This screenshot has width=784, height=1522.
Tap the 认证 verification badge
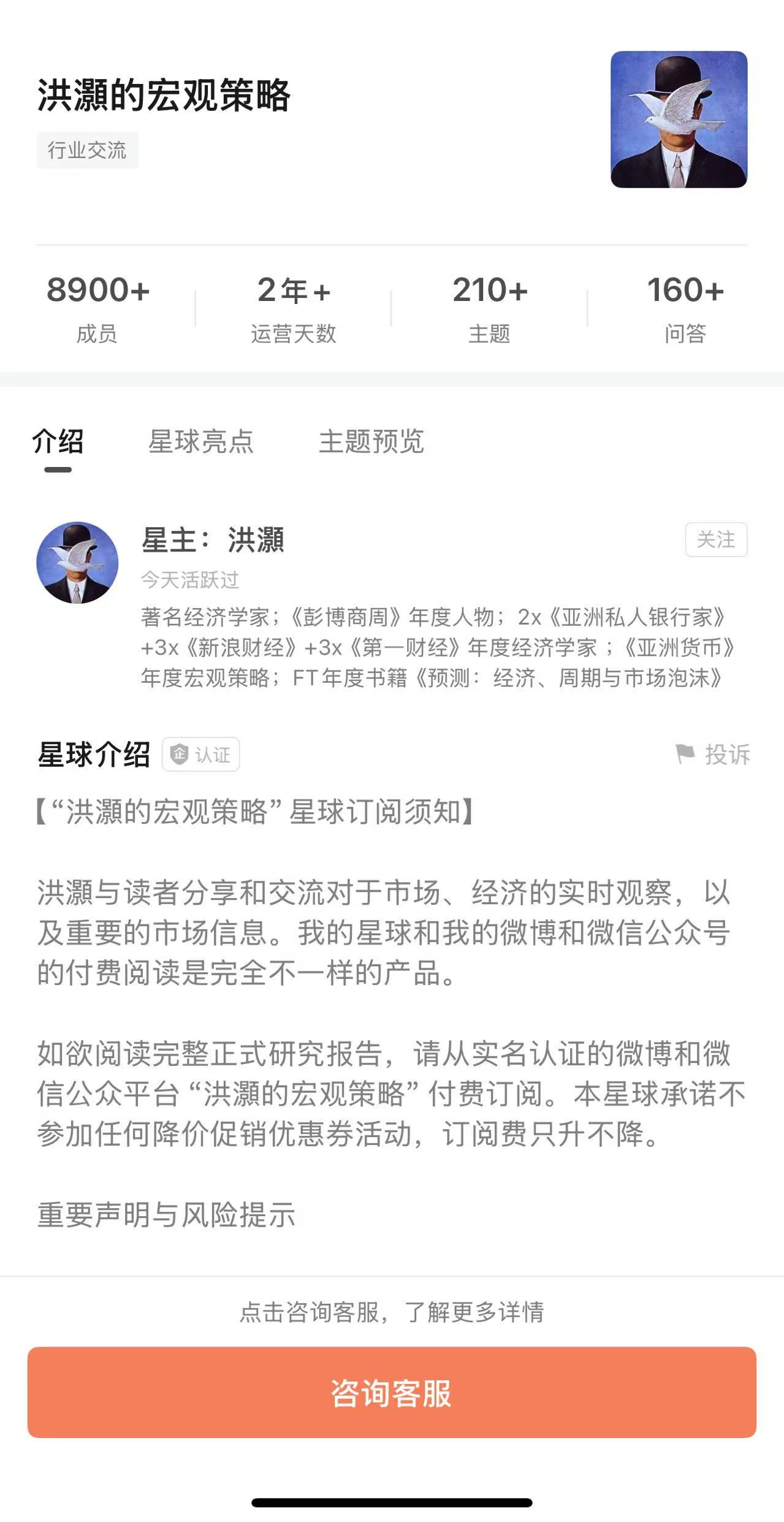tap(201, 754)
